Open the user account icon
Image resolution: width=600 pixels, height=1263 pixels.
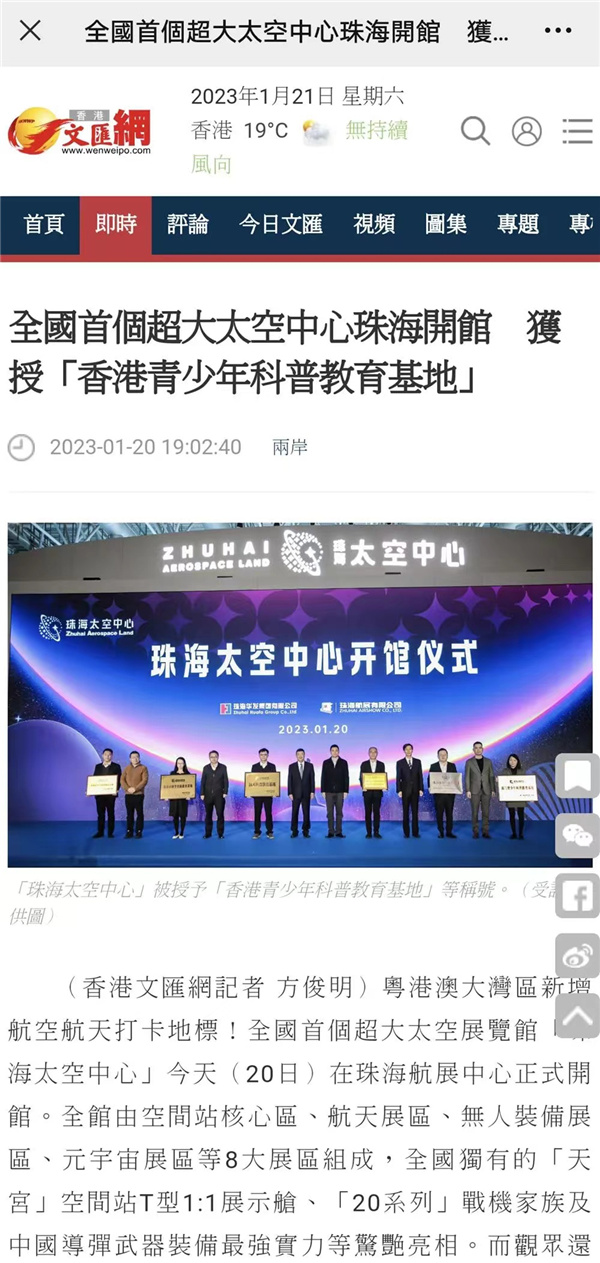pyautogui.click(x=526, y=131)
